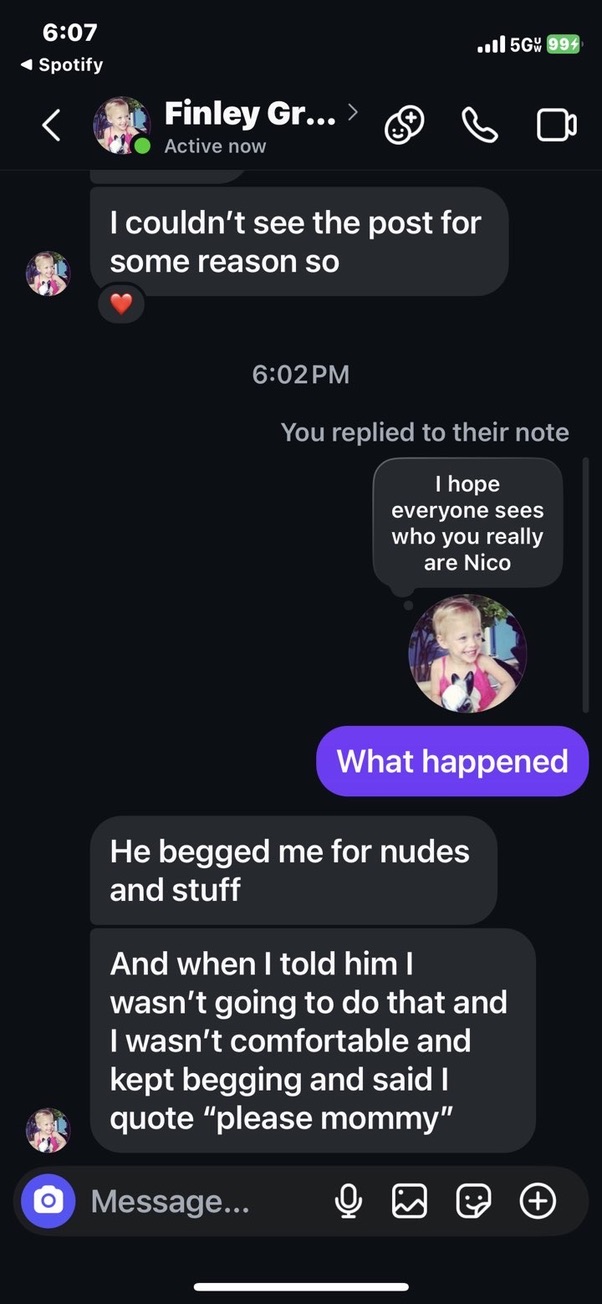Record a voice message with microphone

point(348,1200)
